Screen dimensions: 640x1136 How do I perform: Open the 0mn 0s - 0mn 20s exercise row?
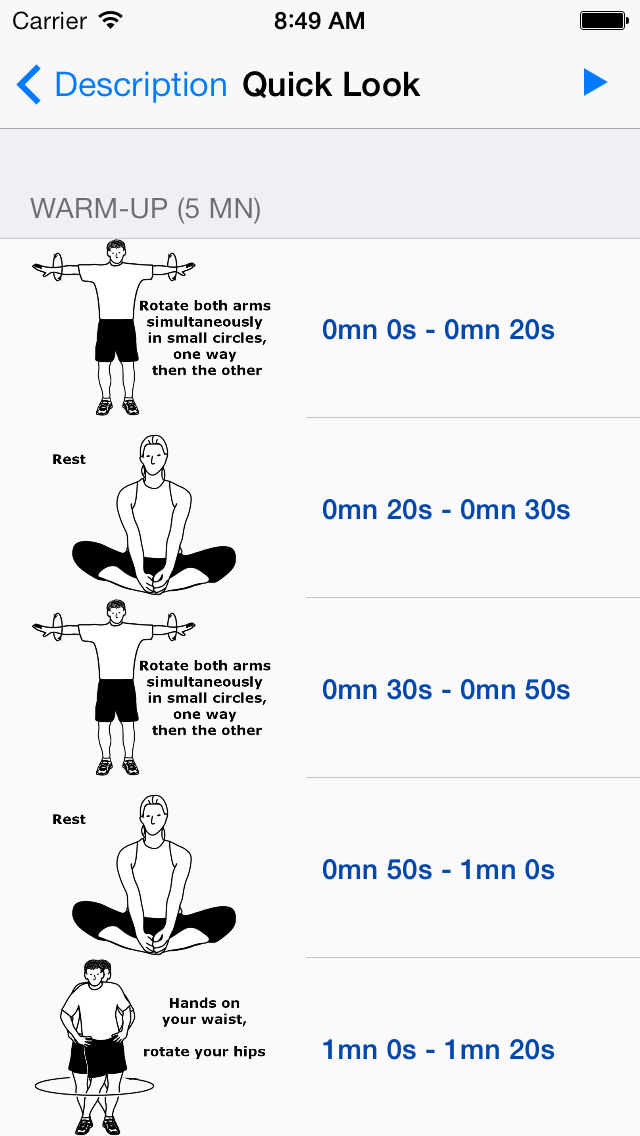coord(320,328)
